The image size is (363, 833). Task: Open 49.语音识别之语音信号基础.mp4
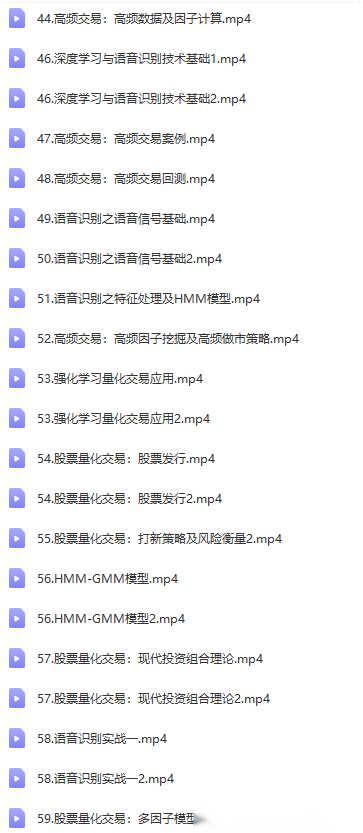pyautogui.click(x=126, y=219)
